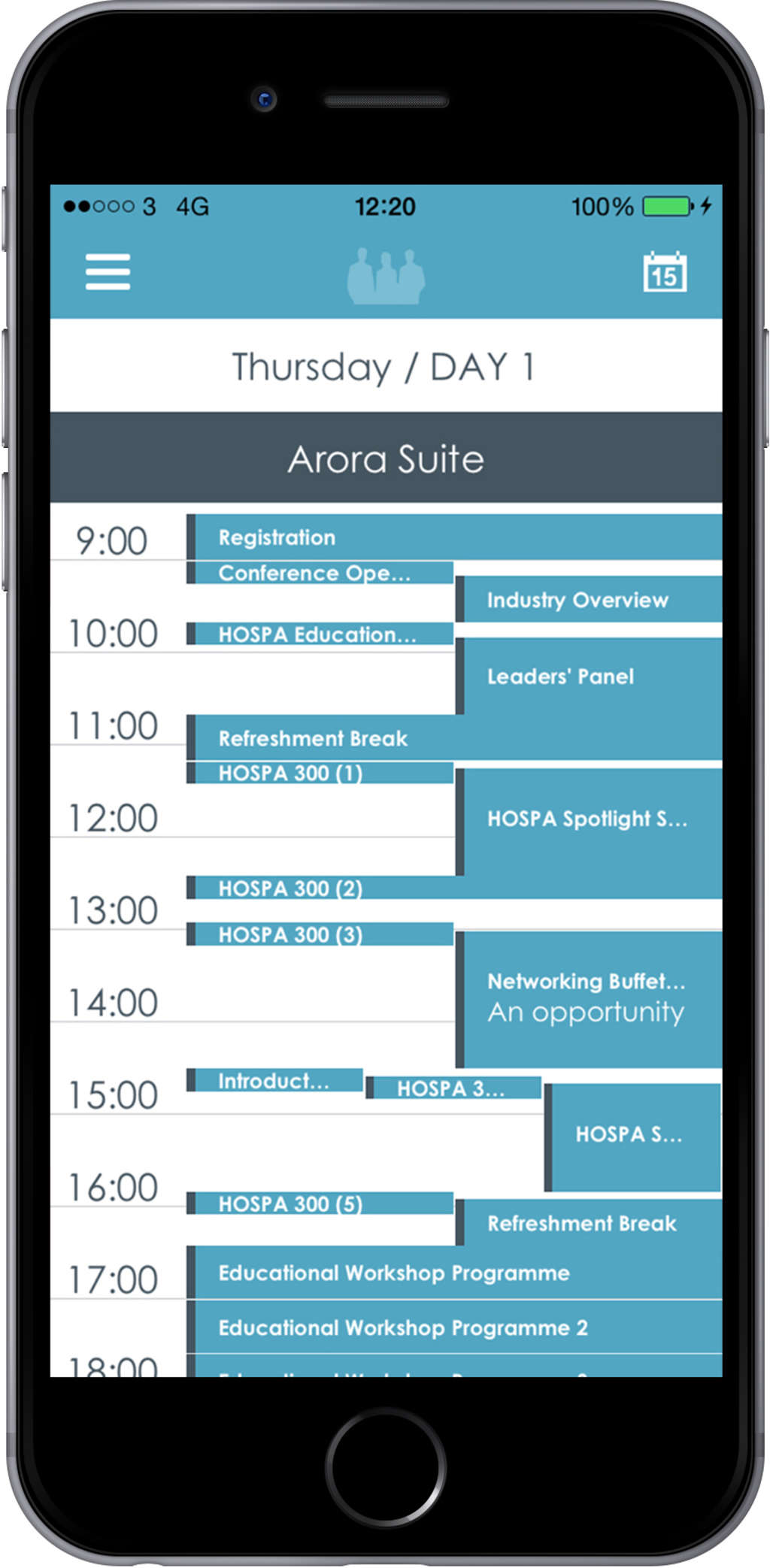Tap the HOSPA 3... session block
The width and height of the screenshot is (770, 1568).
(x=453, y=1088)
